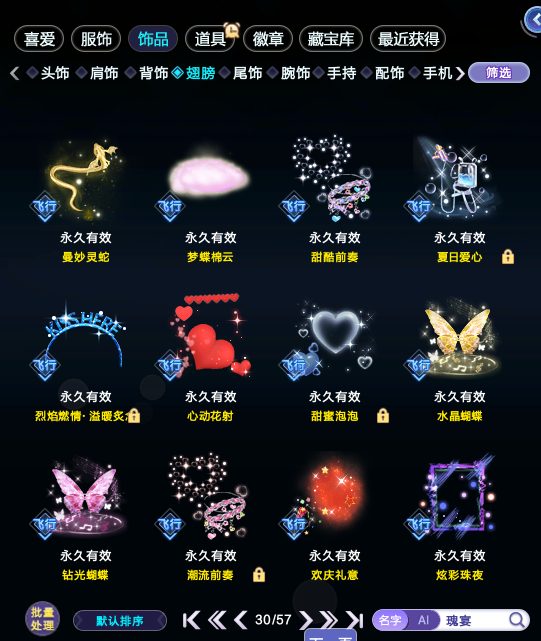Switch to the 徽章 tab

(x=268, y=39)
